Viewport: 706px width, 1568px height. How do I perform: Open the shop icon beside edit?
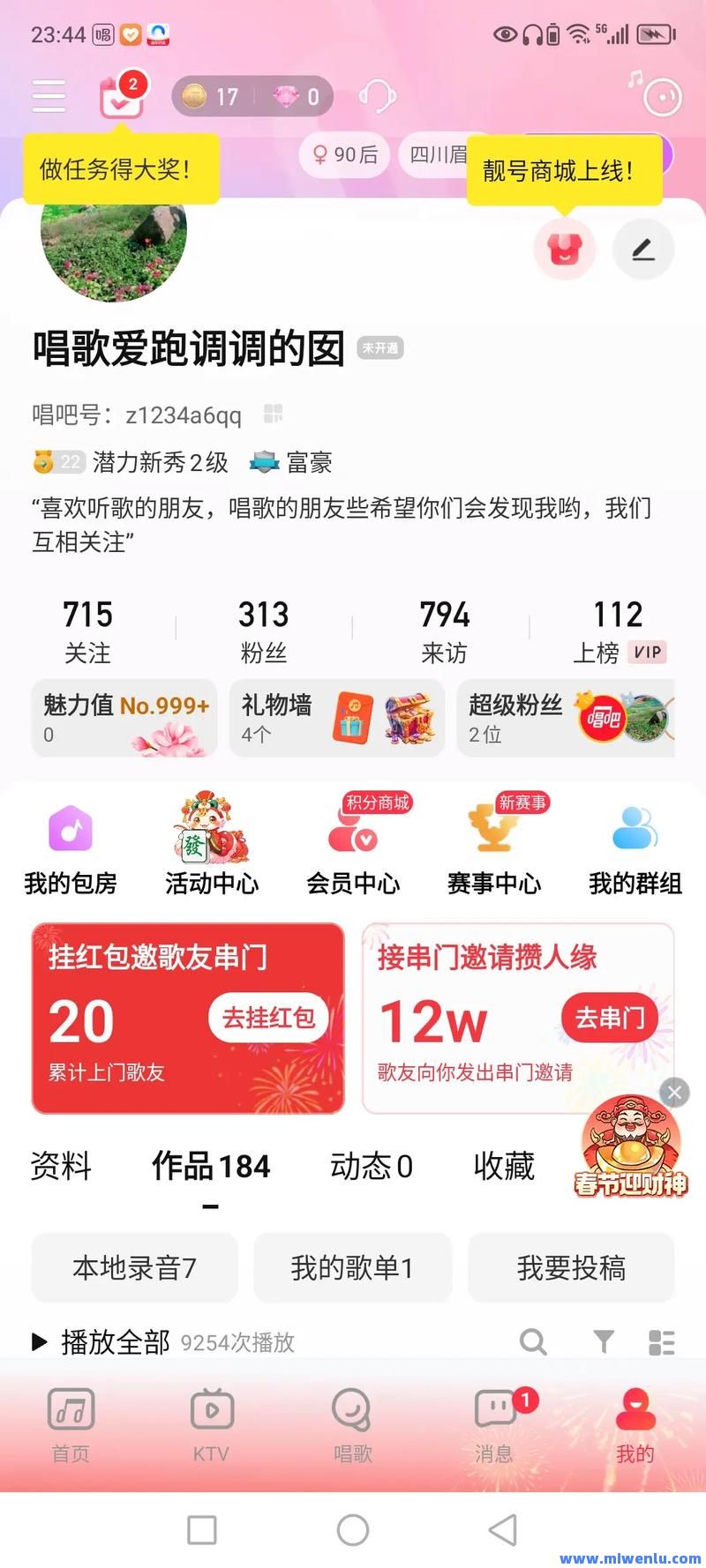click(565, 250)
